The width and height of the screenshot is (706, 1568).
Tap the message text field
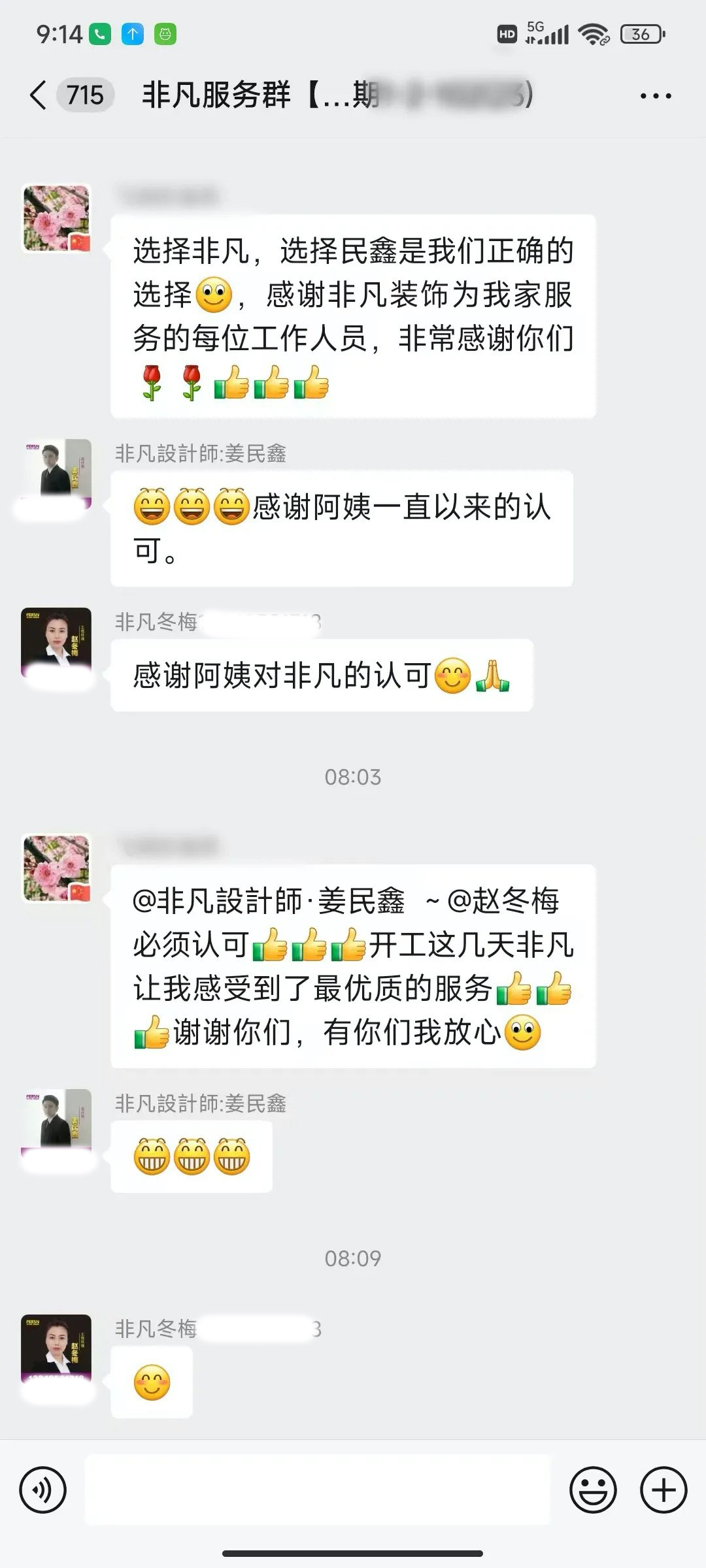coord(318,1490)
